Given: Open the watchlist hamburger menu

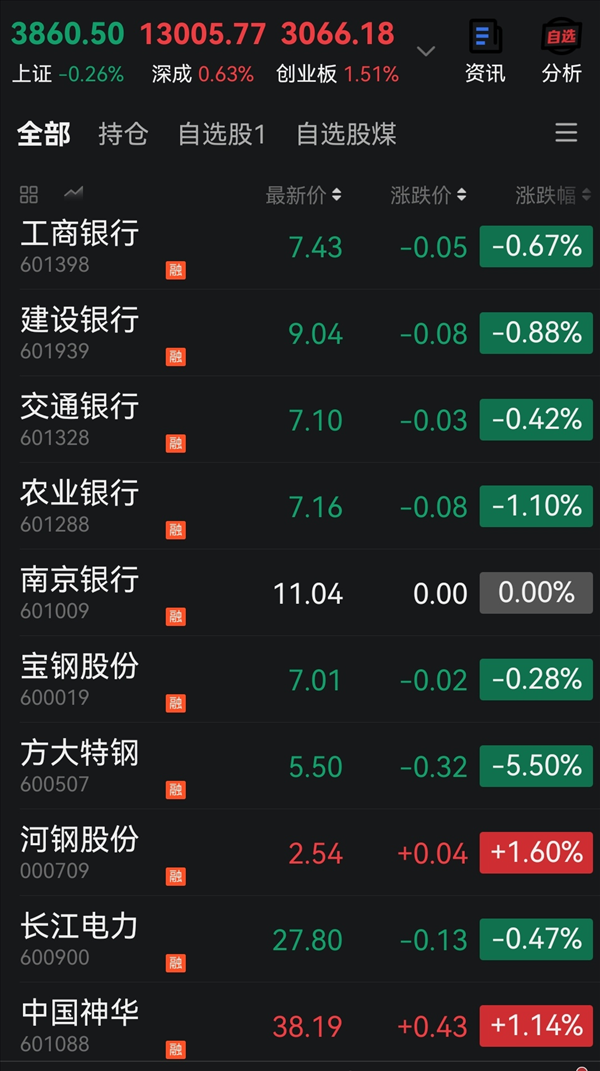Looking at the screenshot, I should tap(566, 133).
